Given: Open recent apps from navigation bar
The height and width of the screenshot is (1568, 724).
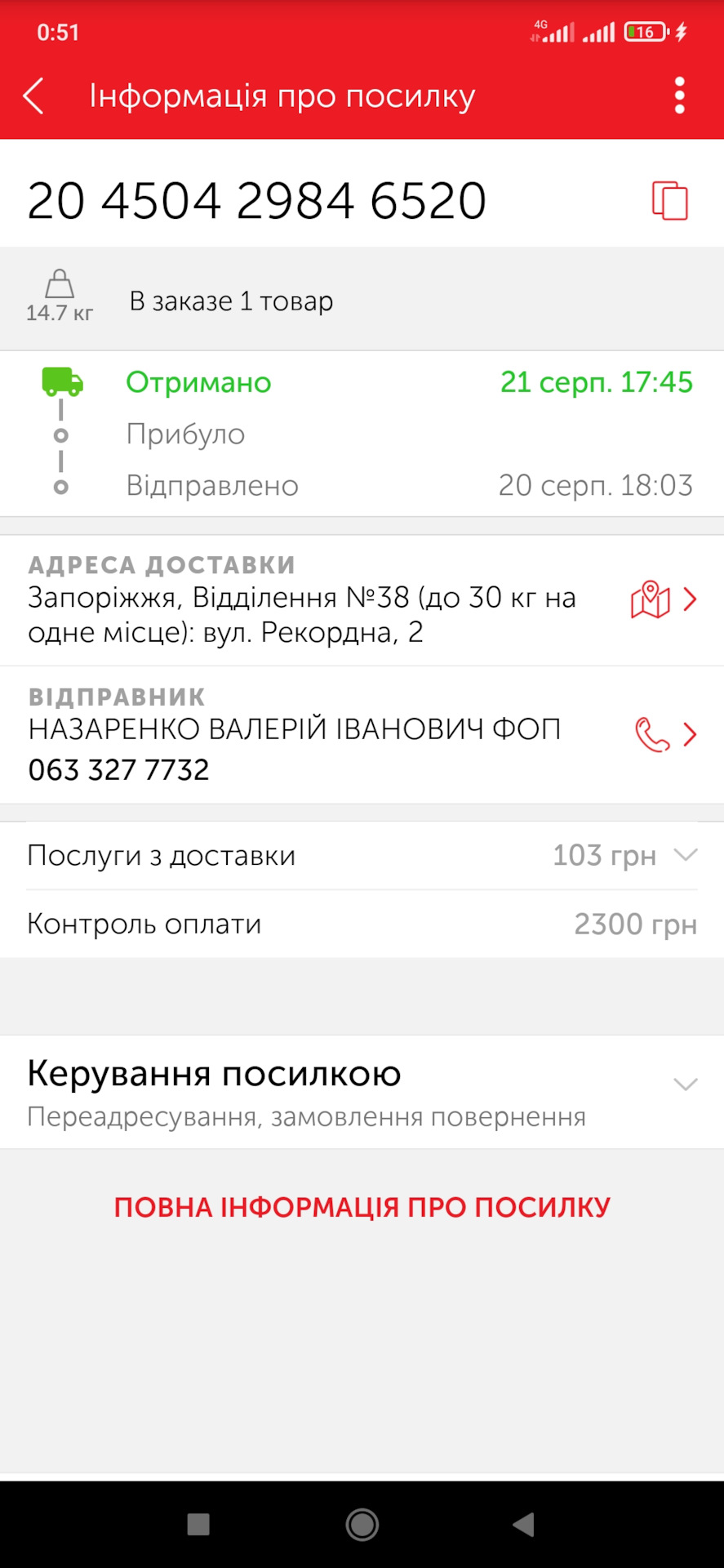Looking at the screenshot, I should tap(198, 1524).
